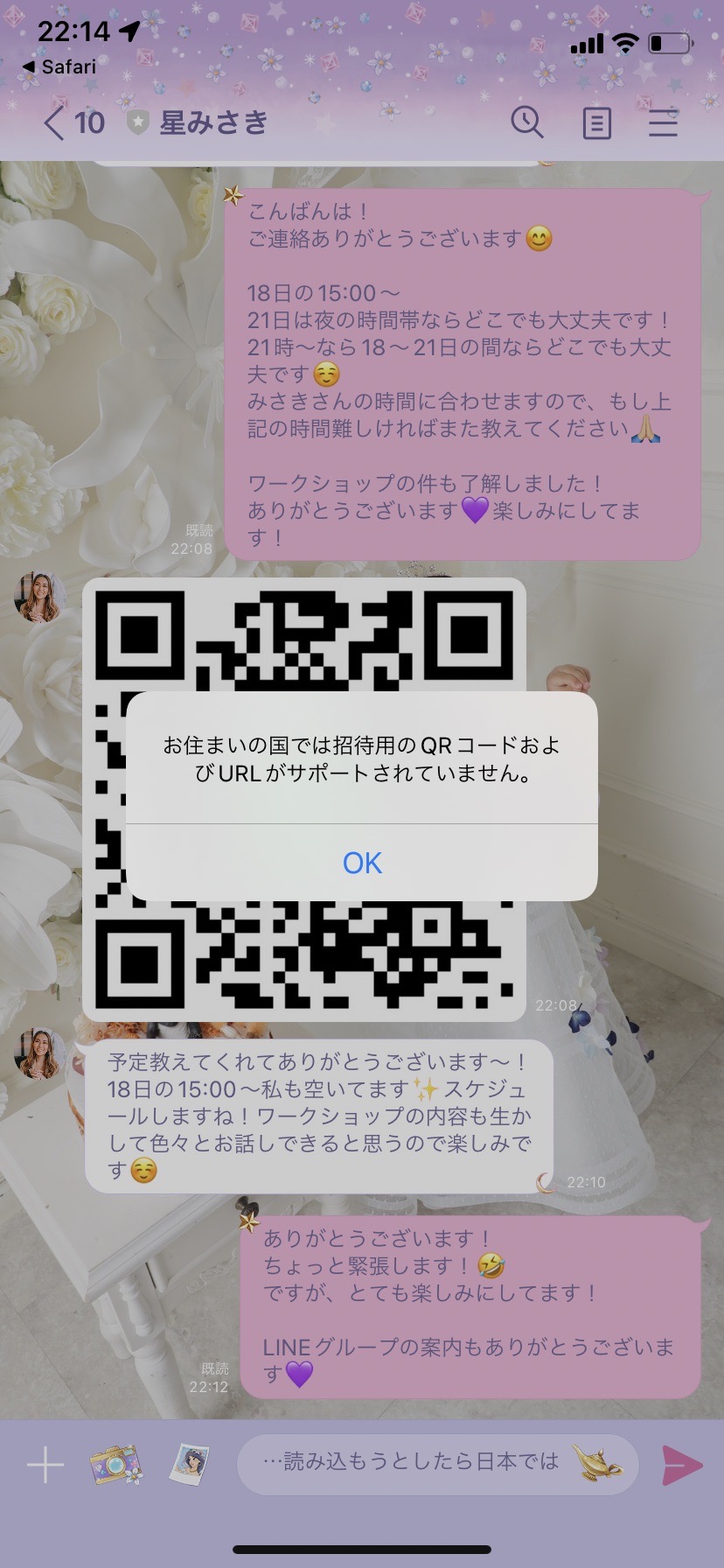
Task: Dismiss the alert with OK
Action: pos(362,863)
